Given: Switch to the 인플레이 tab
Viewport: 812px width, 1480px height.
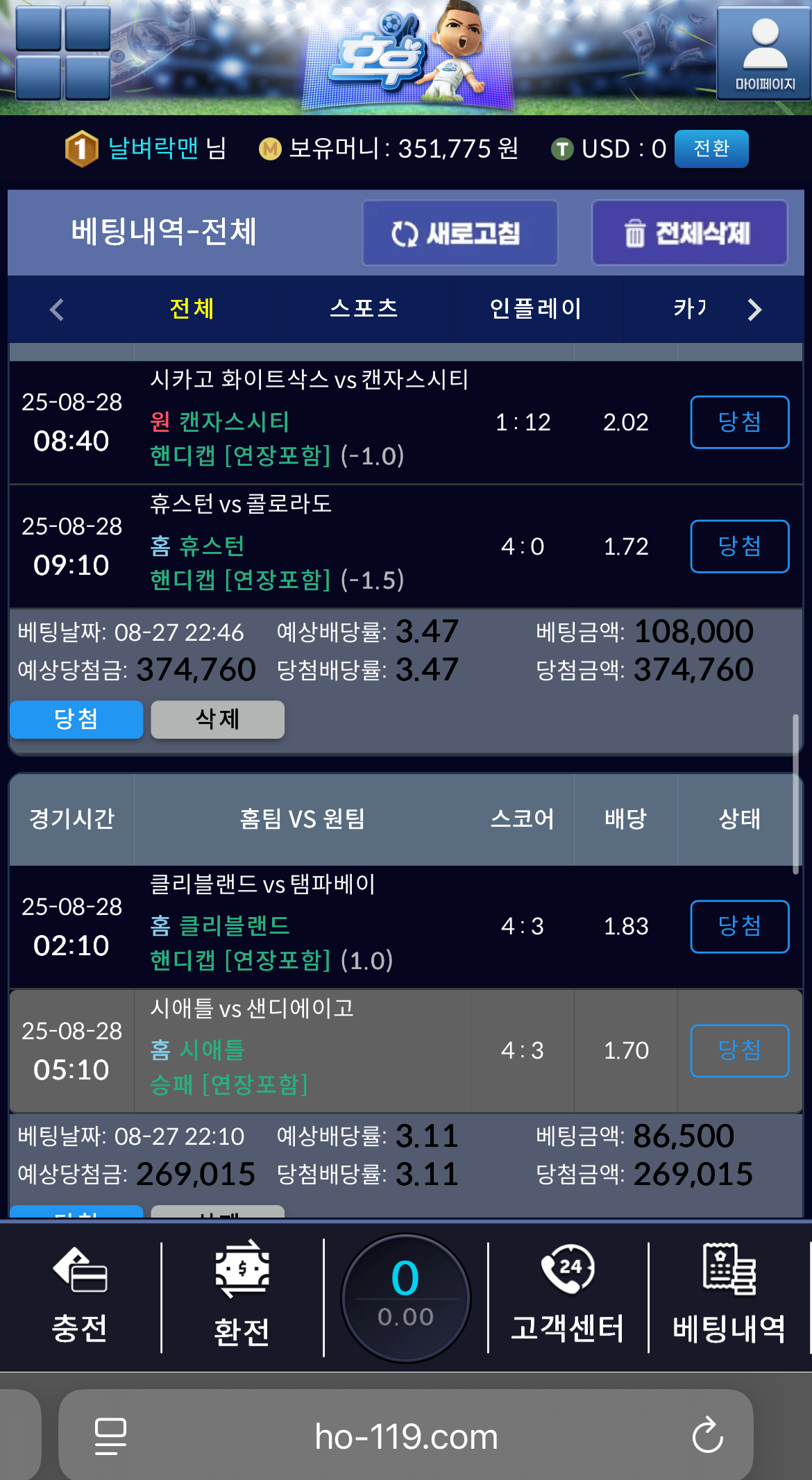Looking at the screenshot, I should click(535, 309).
